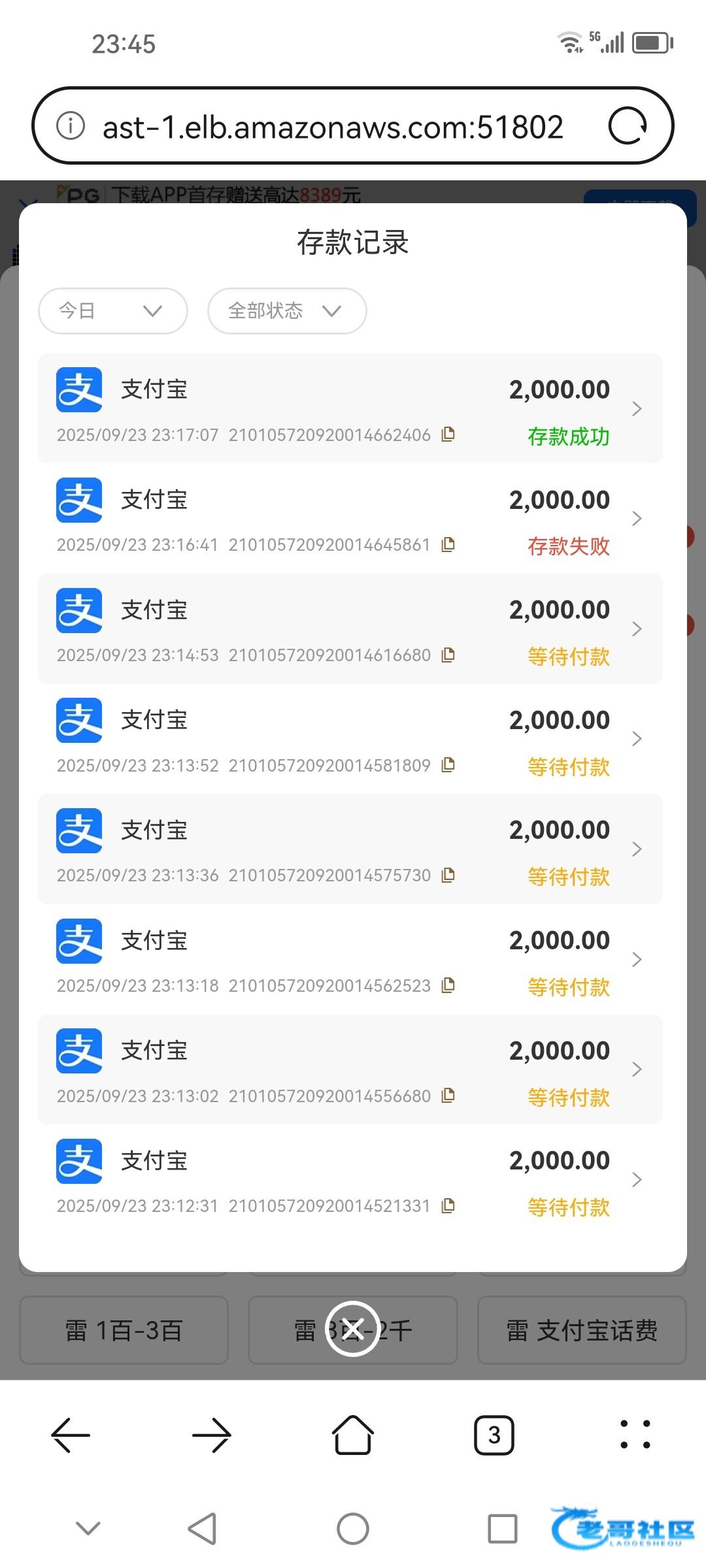Open the browser four-dot menu
The image size is (706, 1568).
pyautogui.click(x=635, y=1435)
